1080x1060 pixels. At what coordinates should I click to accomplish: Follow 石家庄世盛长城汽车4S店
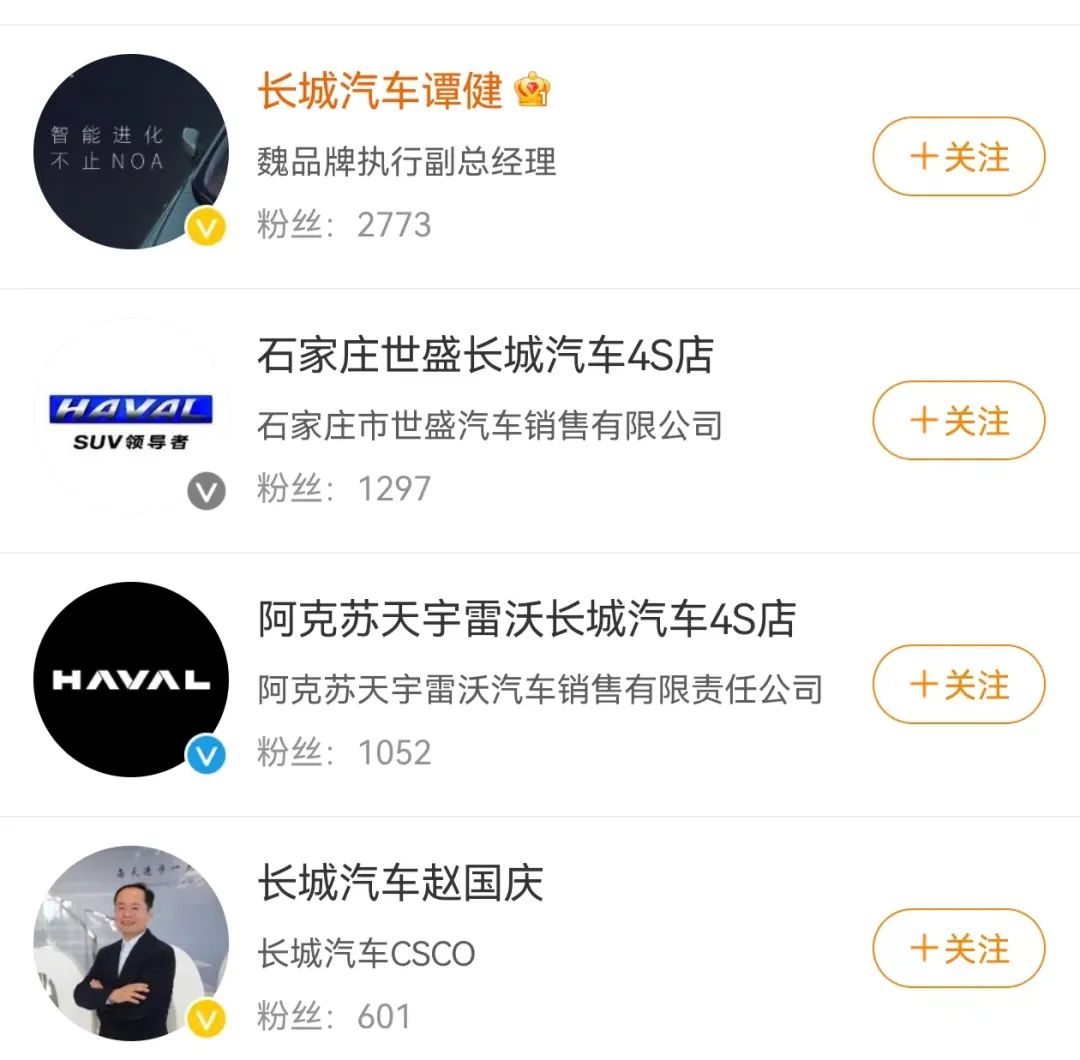[x=958, y=420]
